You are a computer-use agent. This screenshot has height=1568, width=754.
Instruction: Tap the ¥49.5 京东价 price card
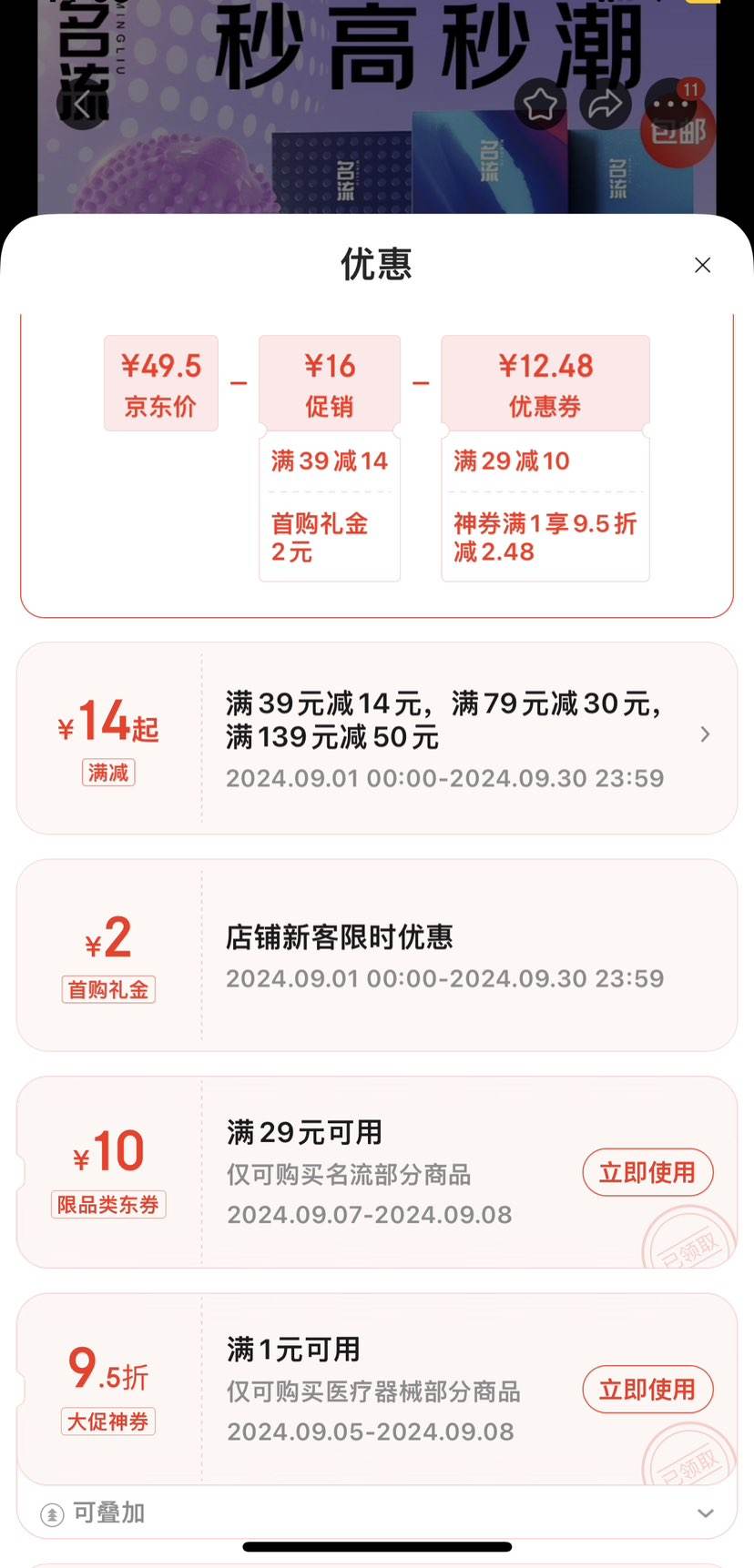click(x=160, y=382)
